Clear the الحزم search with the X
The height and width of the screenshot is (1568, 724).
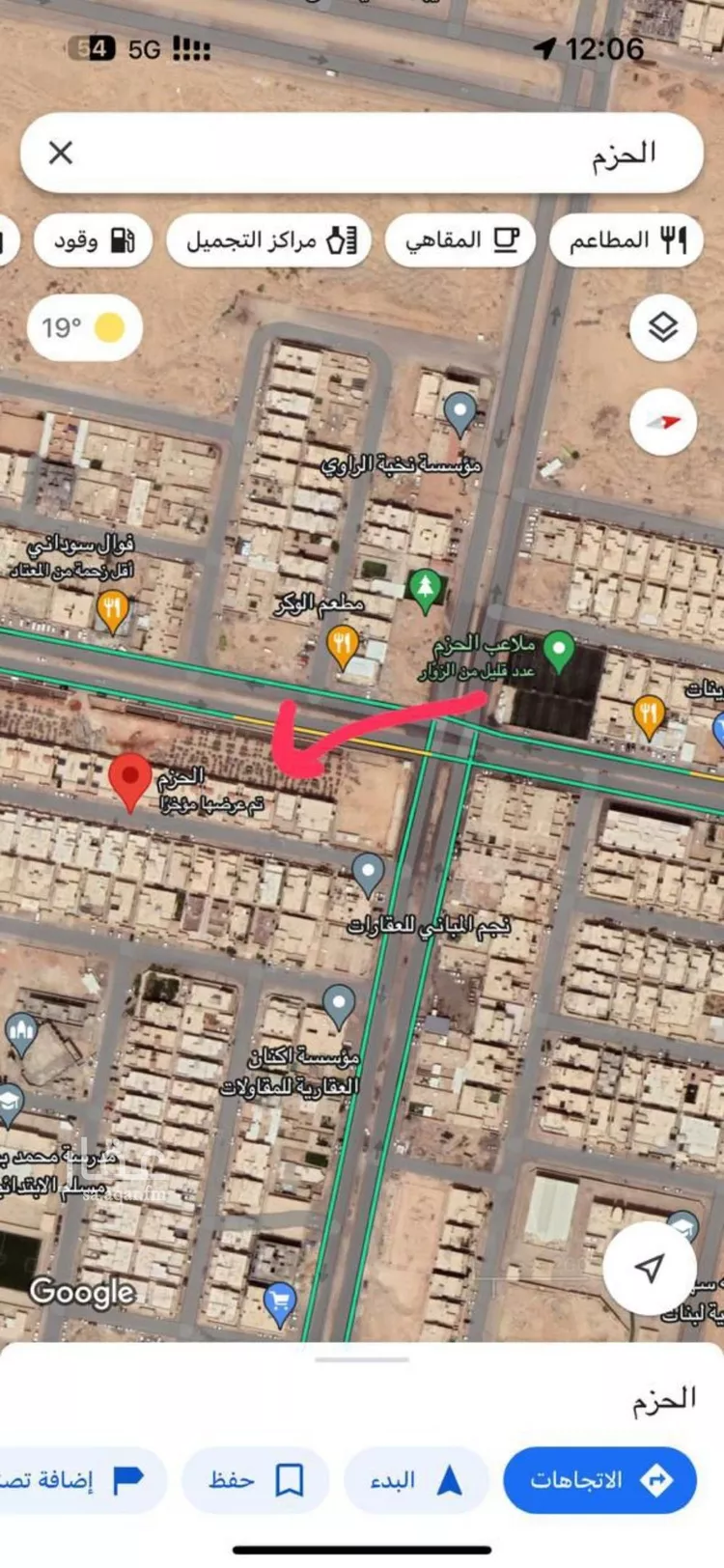[x=61, y=153]
